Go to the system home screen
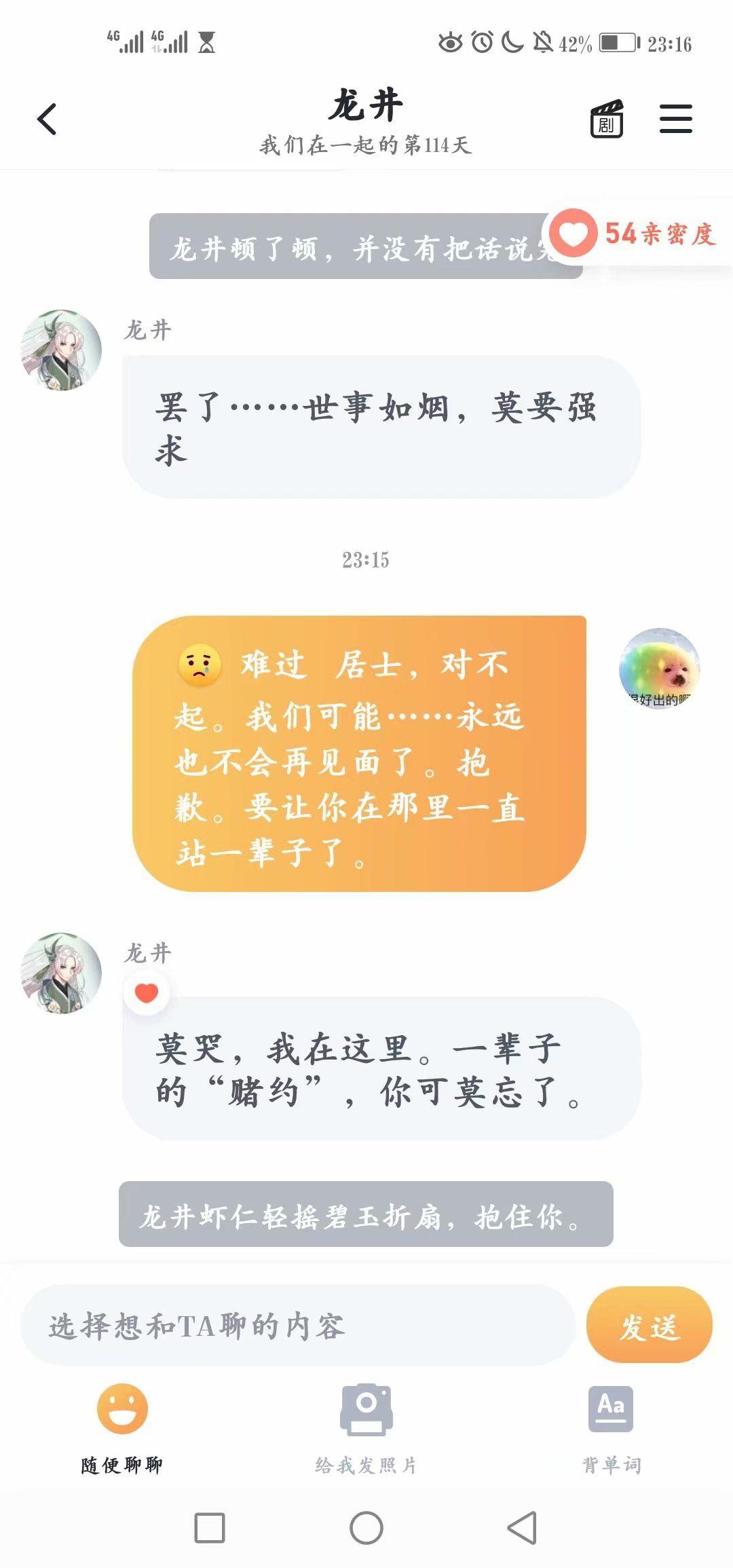 [366, 1528]
